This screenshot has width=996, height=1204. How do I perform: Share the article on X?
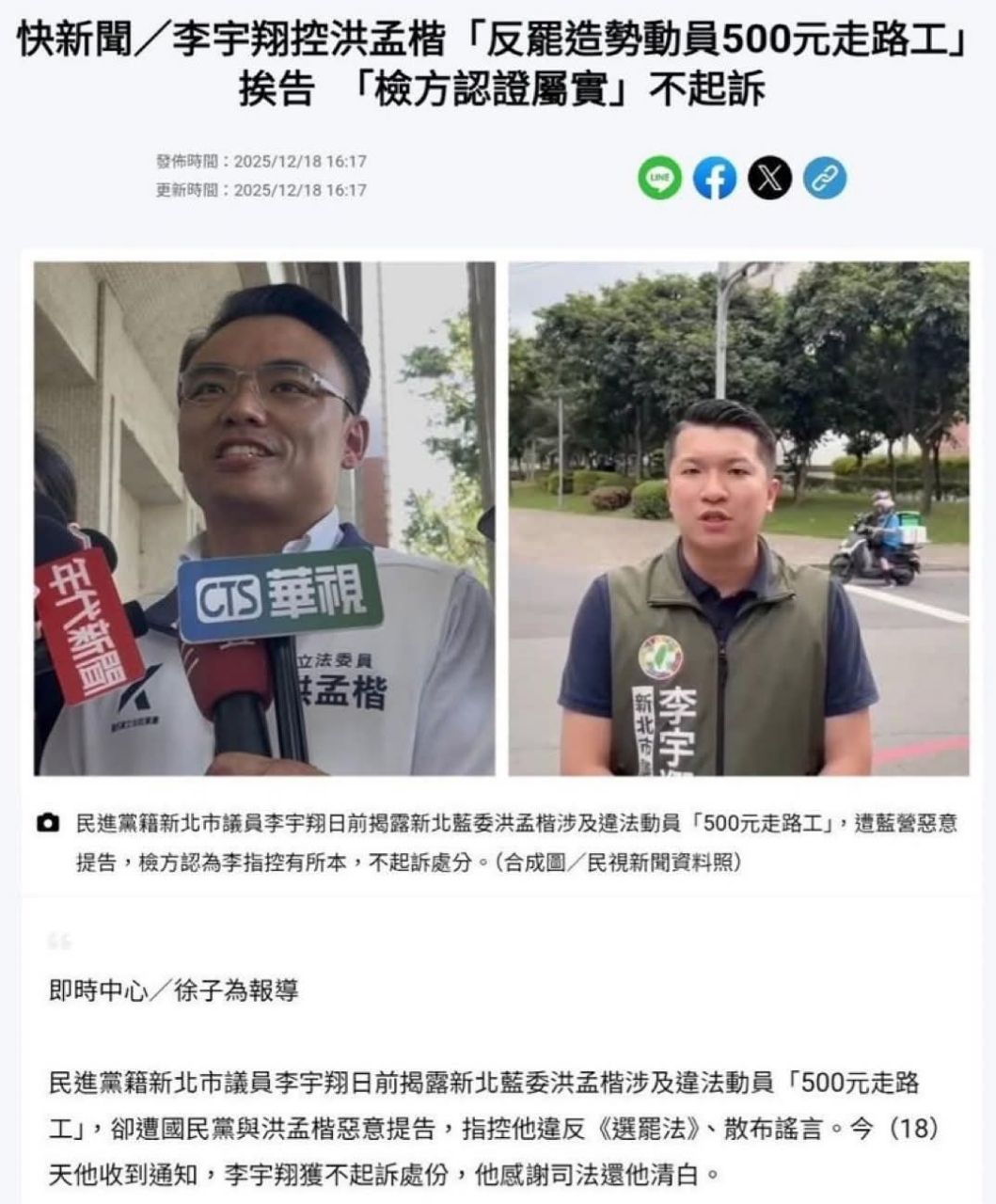point(769,178)
